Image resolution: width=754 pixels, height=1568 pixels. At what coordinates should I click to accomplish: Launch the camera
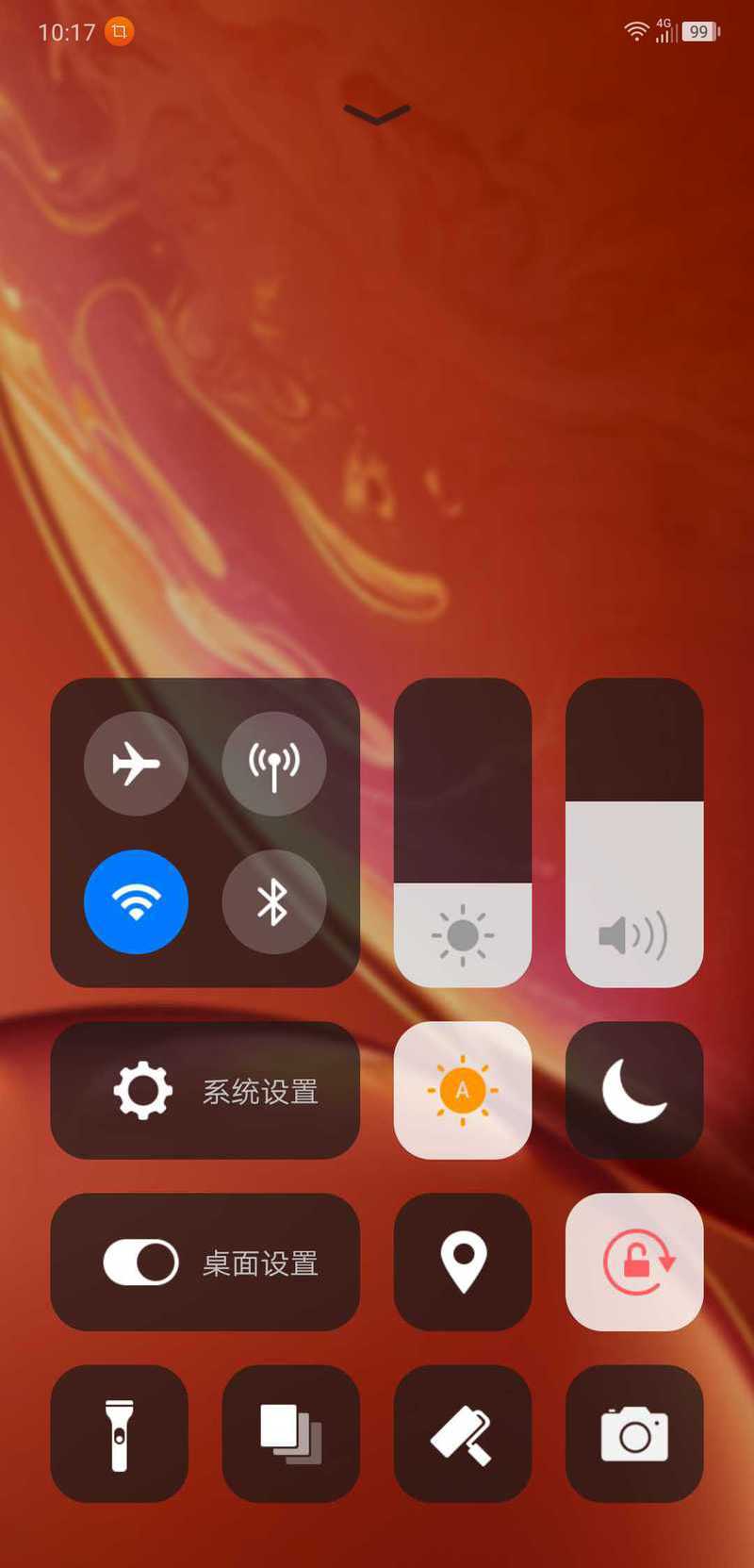click(x=634, y=1434)
